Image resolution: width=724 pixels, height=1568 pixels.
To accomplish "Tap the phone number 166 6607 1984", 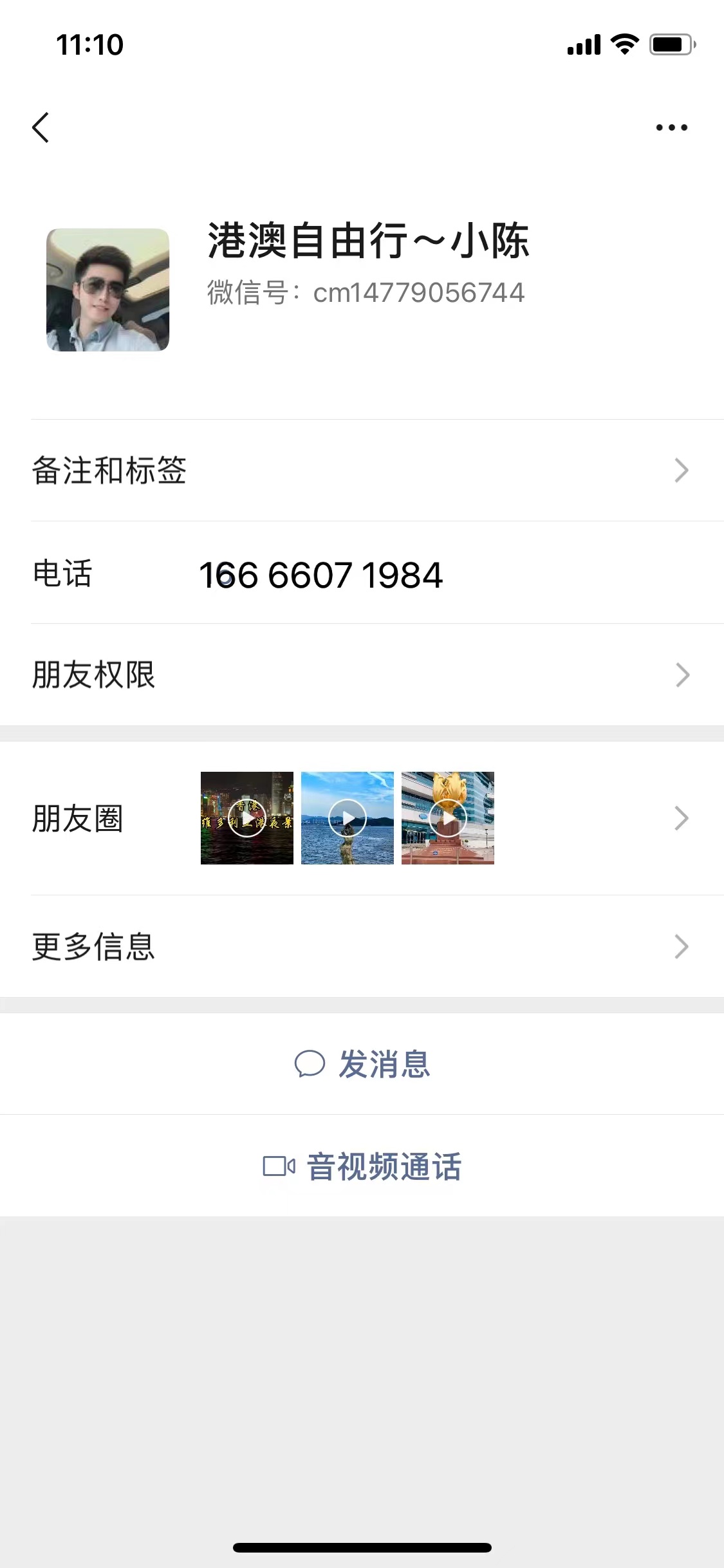I will pyautogui.click(x=320, y=575).
